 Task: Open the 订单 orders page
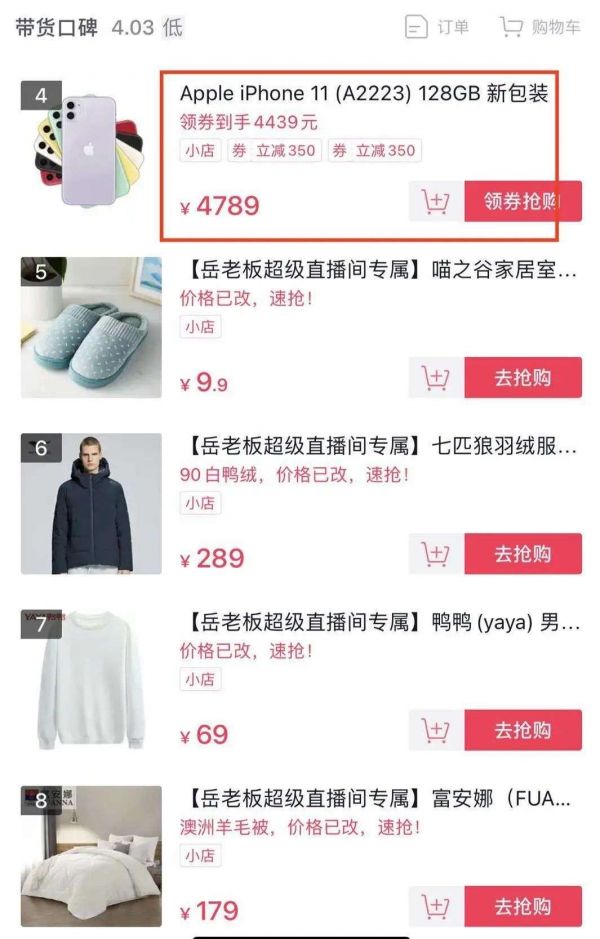437,27
